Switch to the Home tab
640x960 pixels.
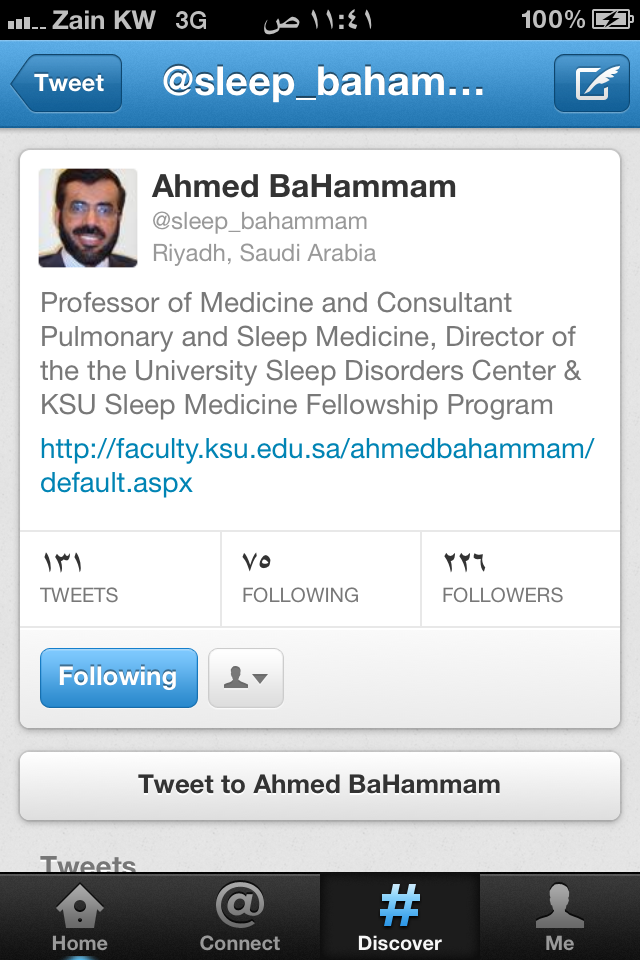pos(80,917)
